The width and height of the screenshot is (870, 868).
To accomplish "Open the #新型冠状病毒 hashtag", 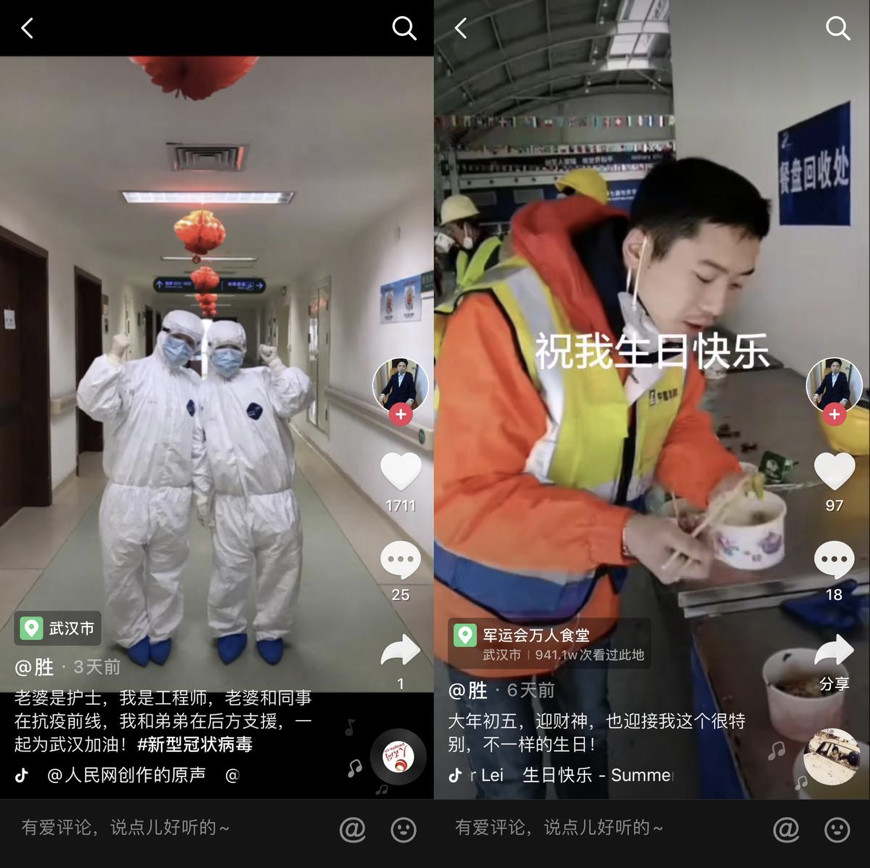I will point(194,745).
